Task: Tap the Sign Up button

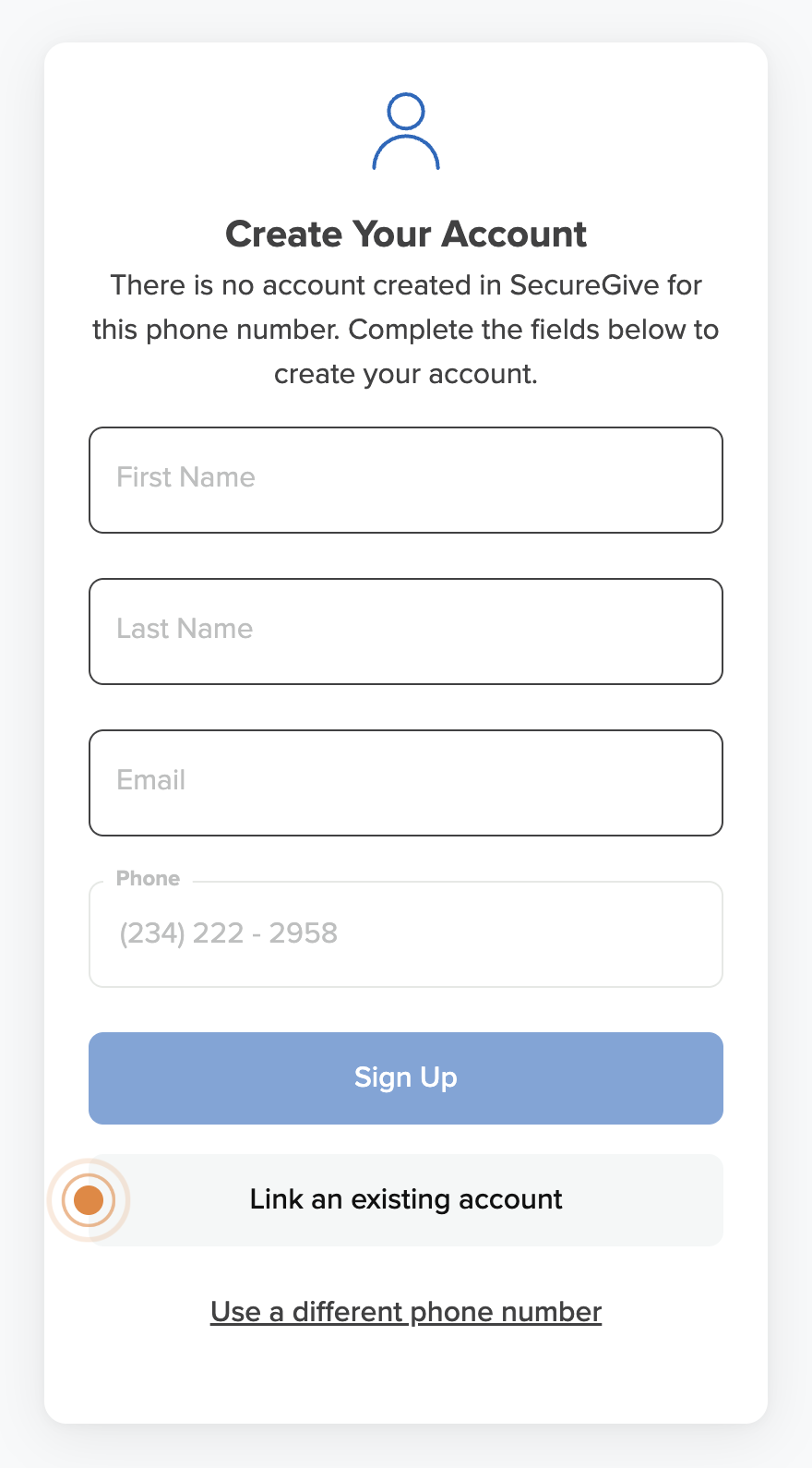Action: click(x=406, y=1078)
